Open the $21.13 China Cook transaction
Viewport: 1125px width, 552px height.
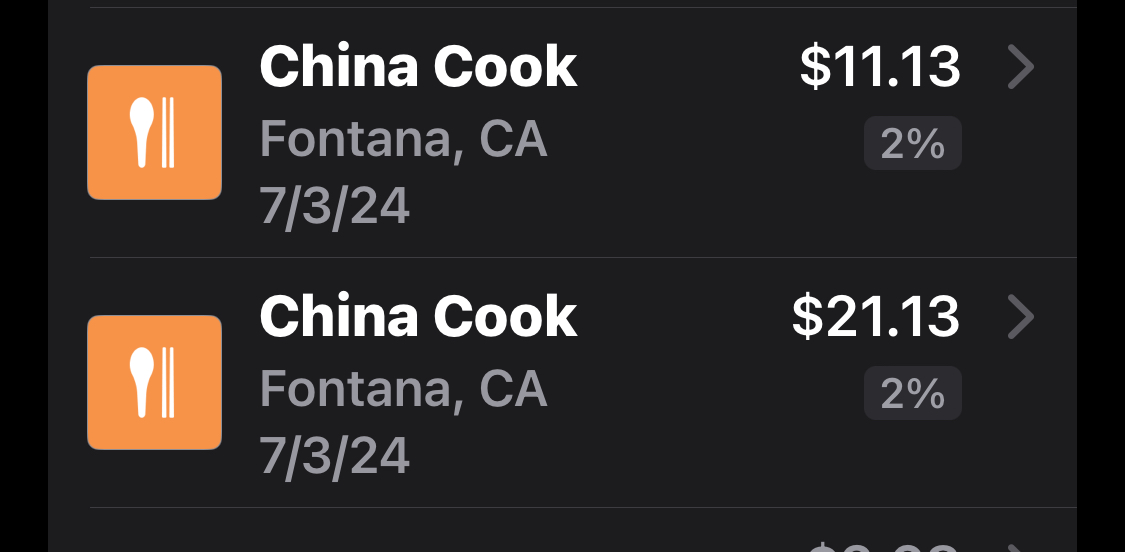tap(560, 383)
